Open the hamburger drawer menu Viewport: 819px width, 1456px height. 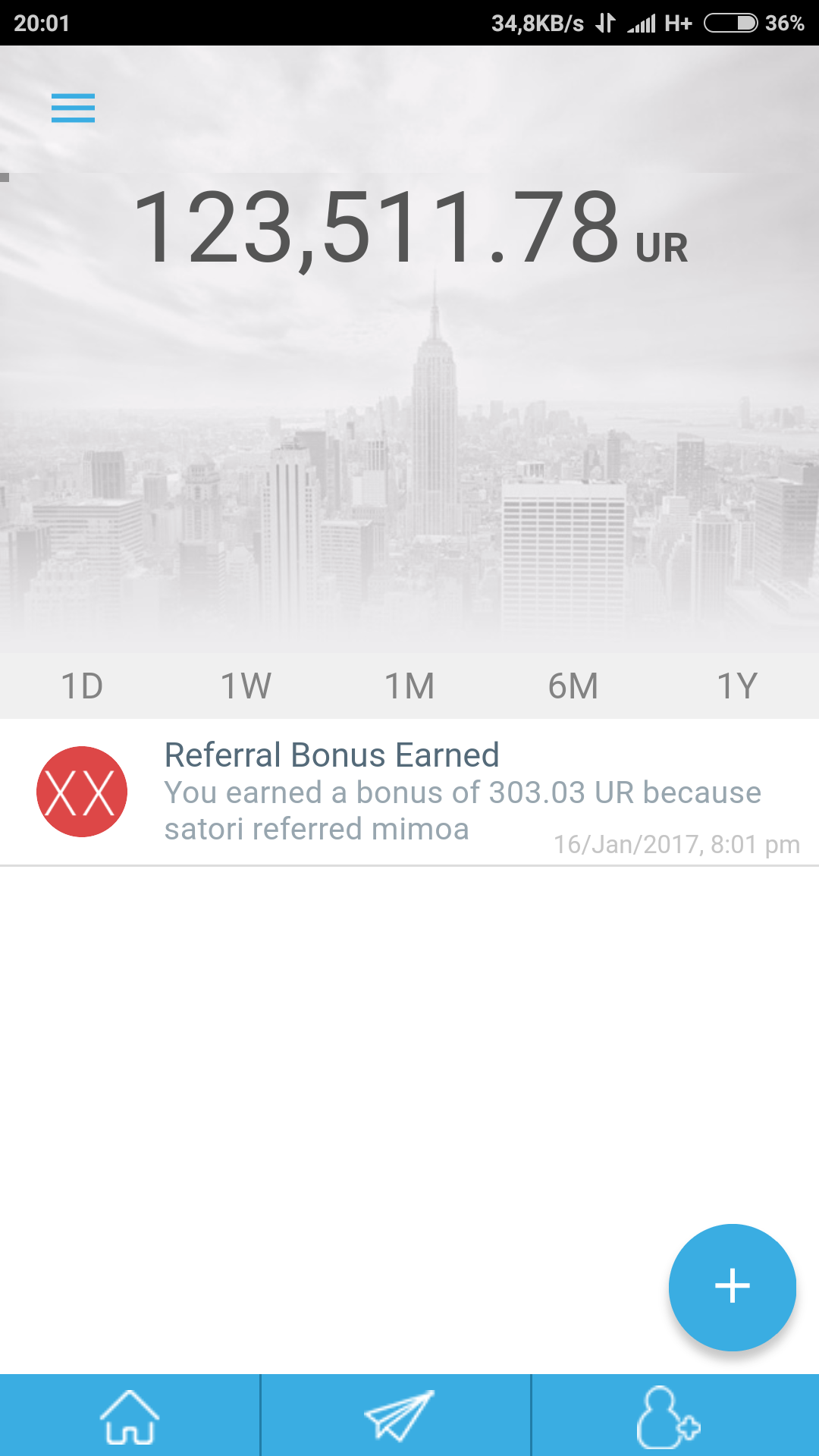click(x=73, y=108)
